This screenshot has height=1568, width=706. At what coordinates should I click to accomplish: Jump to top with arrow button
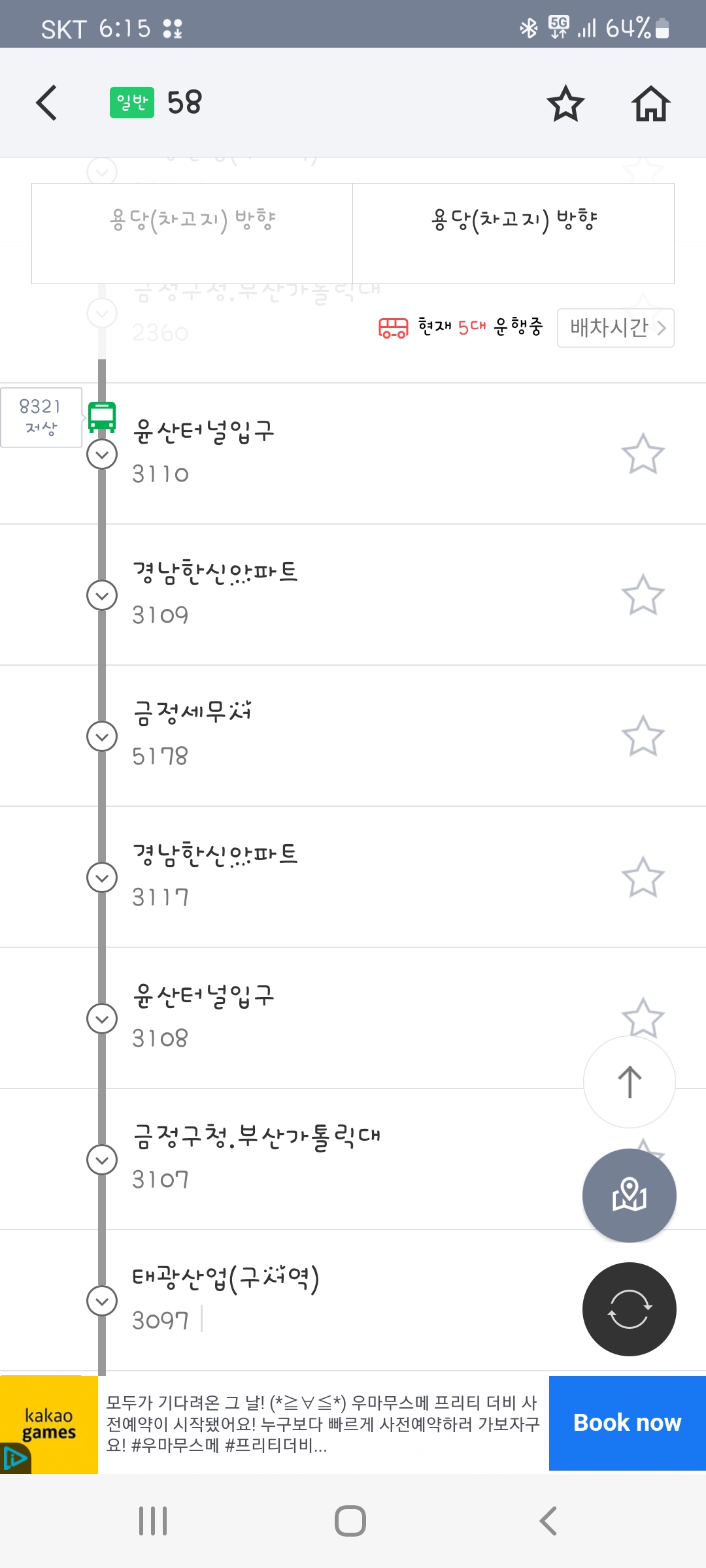[630, 1082]
